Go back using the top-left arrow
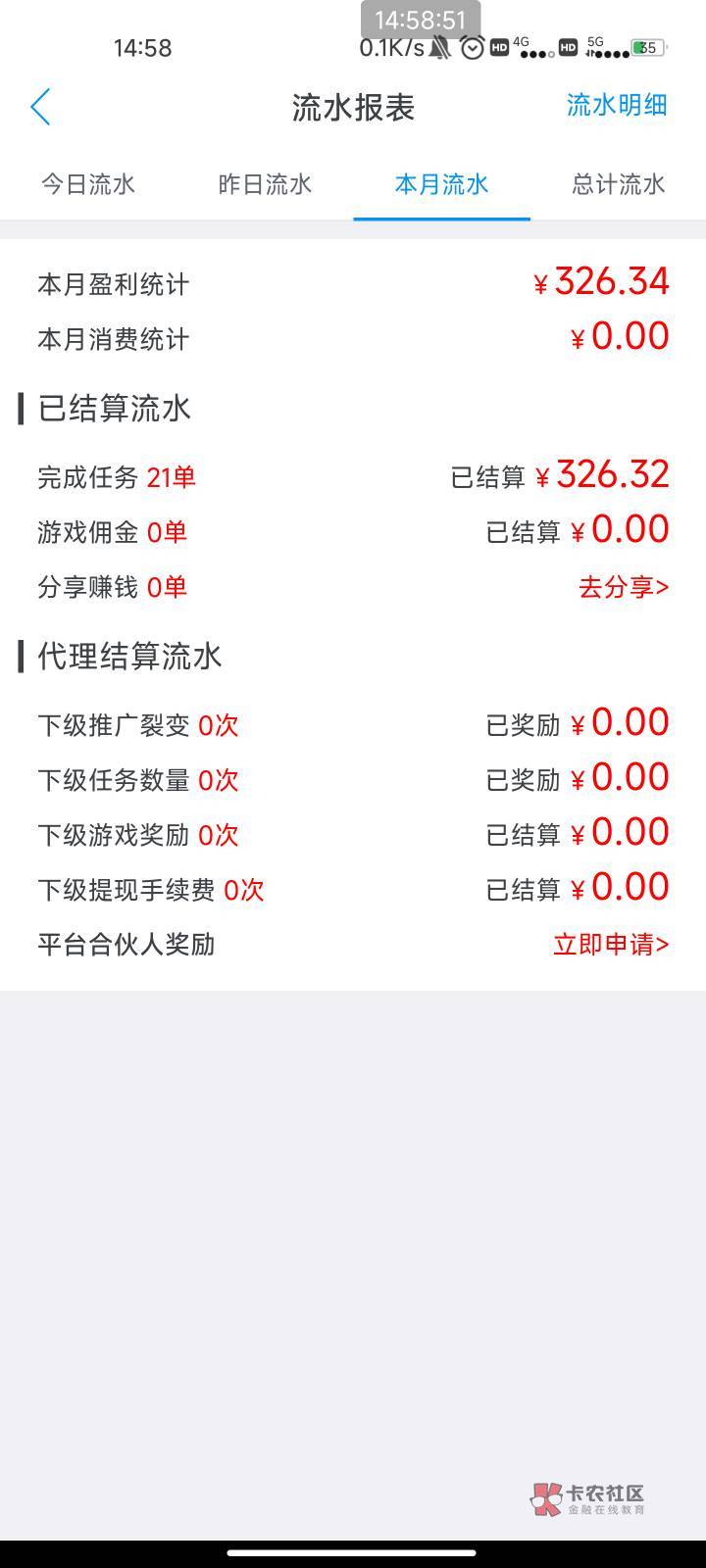706x1568 pixels. [x=40, y=107]
